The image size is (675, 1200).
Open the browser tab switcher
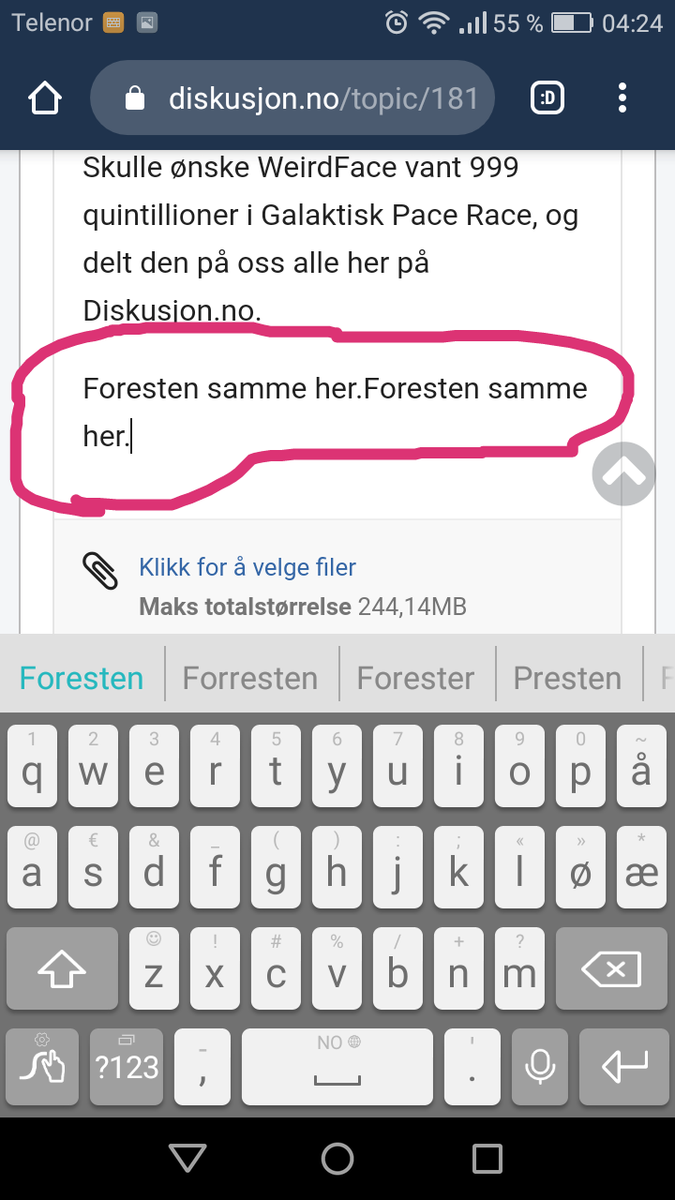(x=548, y=98)
